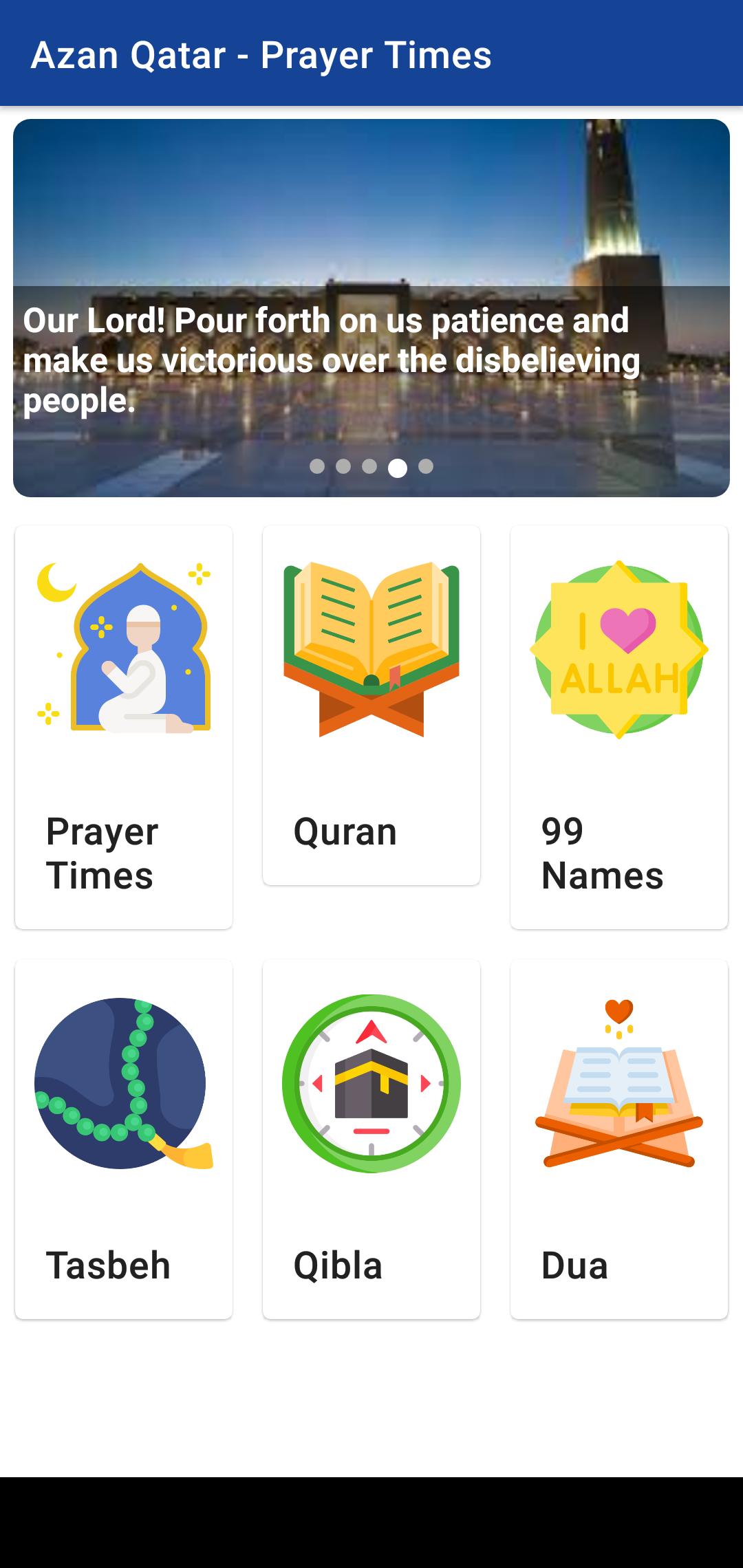743x1568 pixels.
Task: View the 99 Names card
Action: (x=619, y=727)
